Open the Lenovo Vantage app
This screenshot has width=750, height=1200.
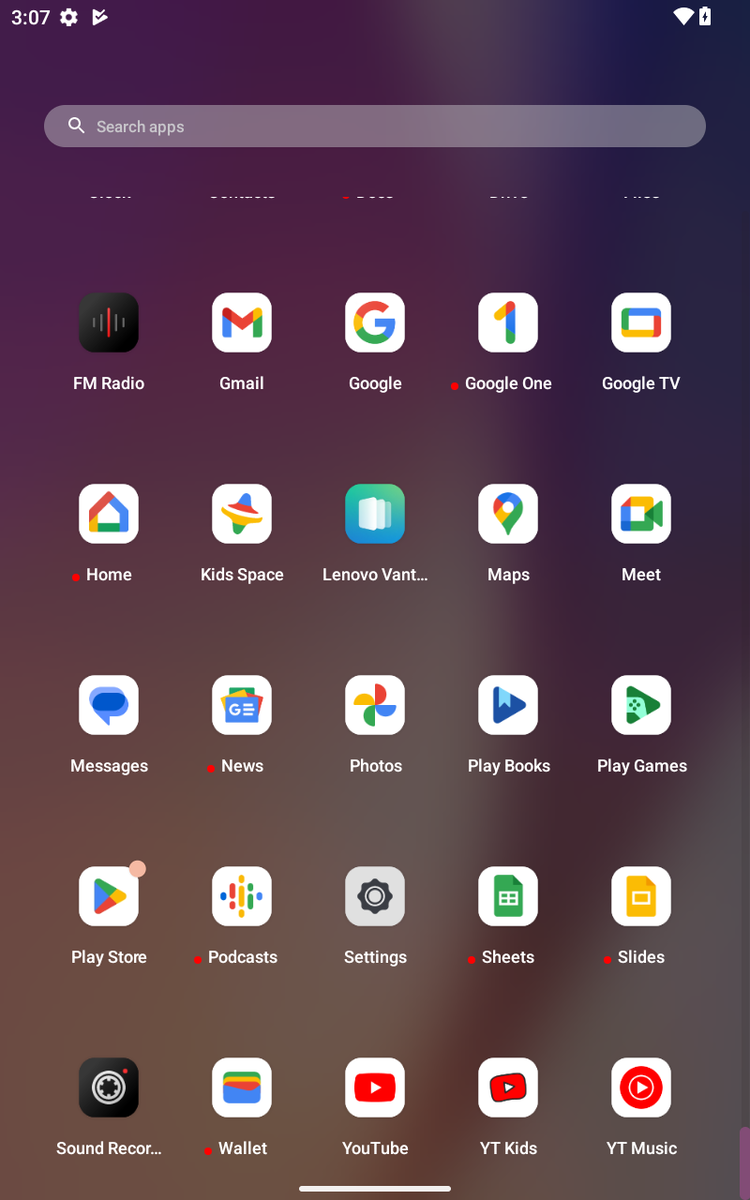click(375, 514)
